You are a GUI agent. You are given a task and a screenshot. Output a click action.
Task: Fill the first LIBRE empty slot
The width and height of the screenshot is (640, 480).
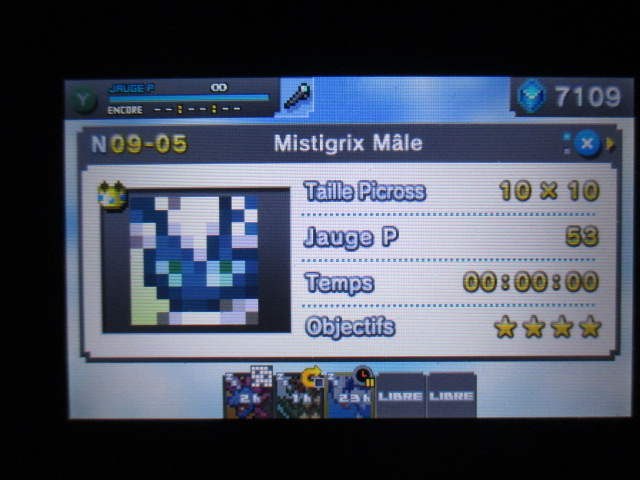[401, 395]
